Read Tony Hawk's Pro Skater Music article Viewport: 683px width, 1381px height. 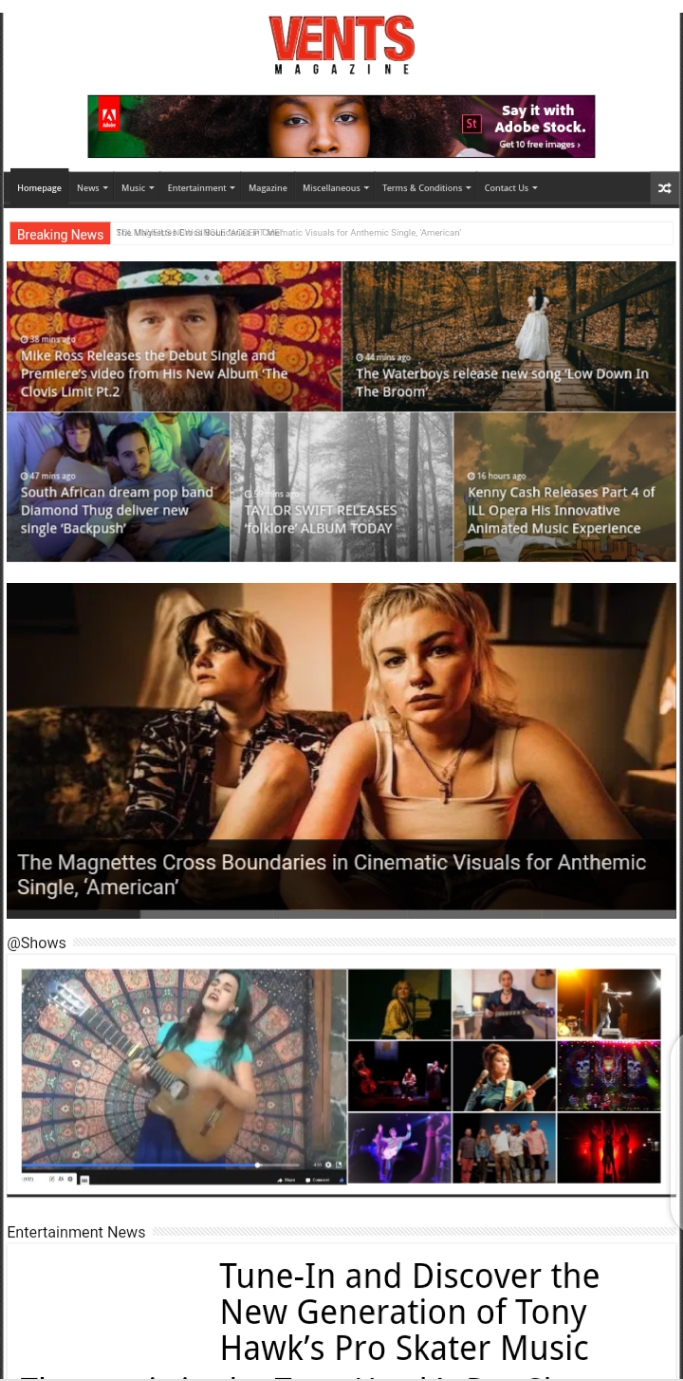click(x=409, y=1311)
